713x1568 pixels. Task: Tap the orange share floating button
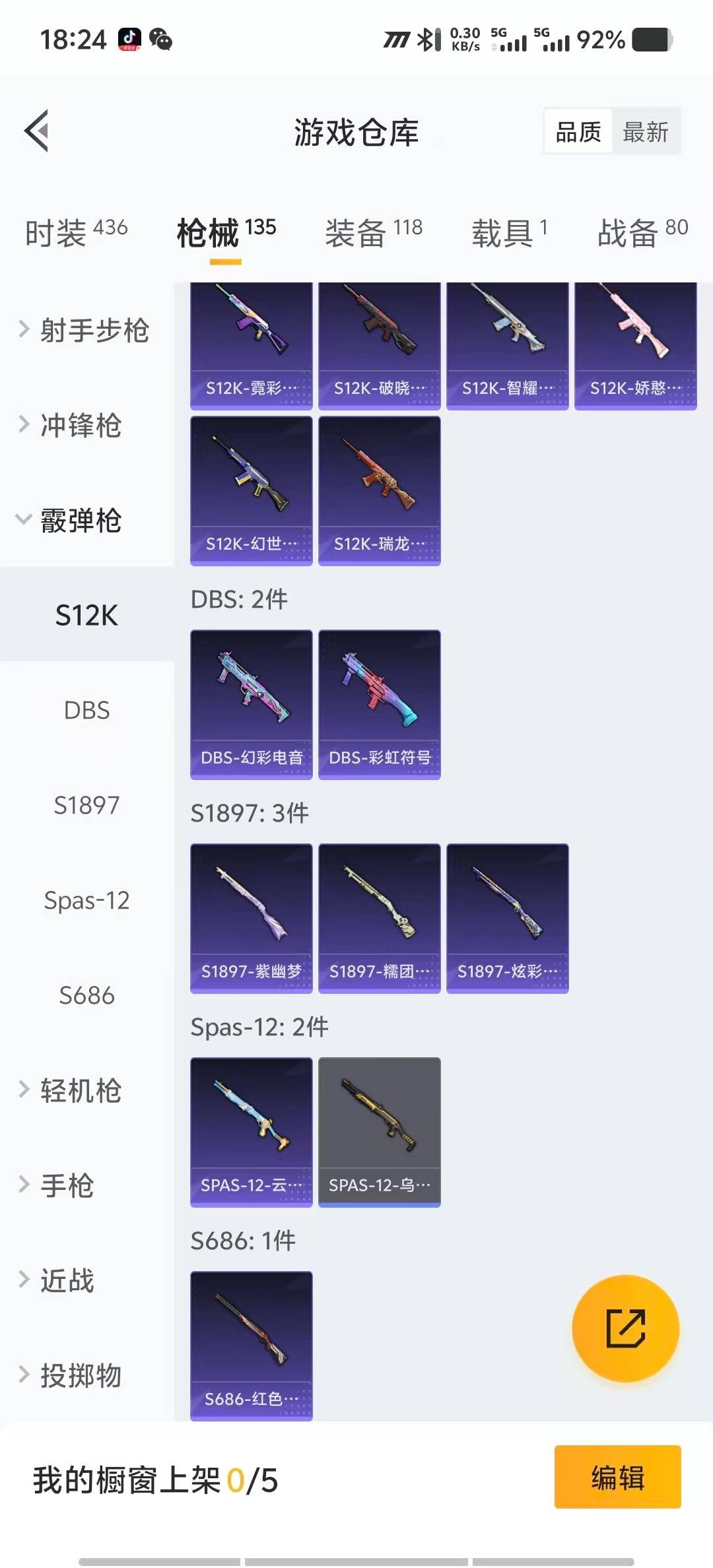(625, 1328)
